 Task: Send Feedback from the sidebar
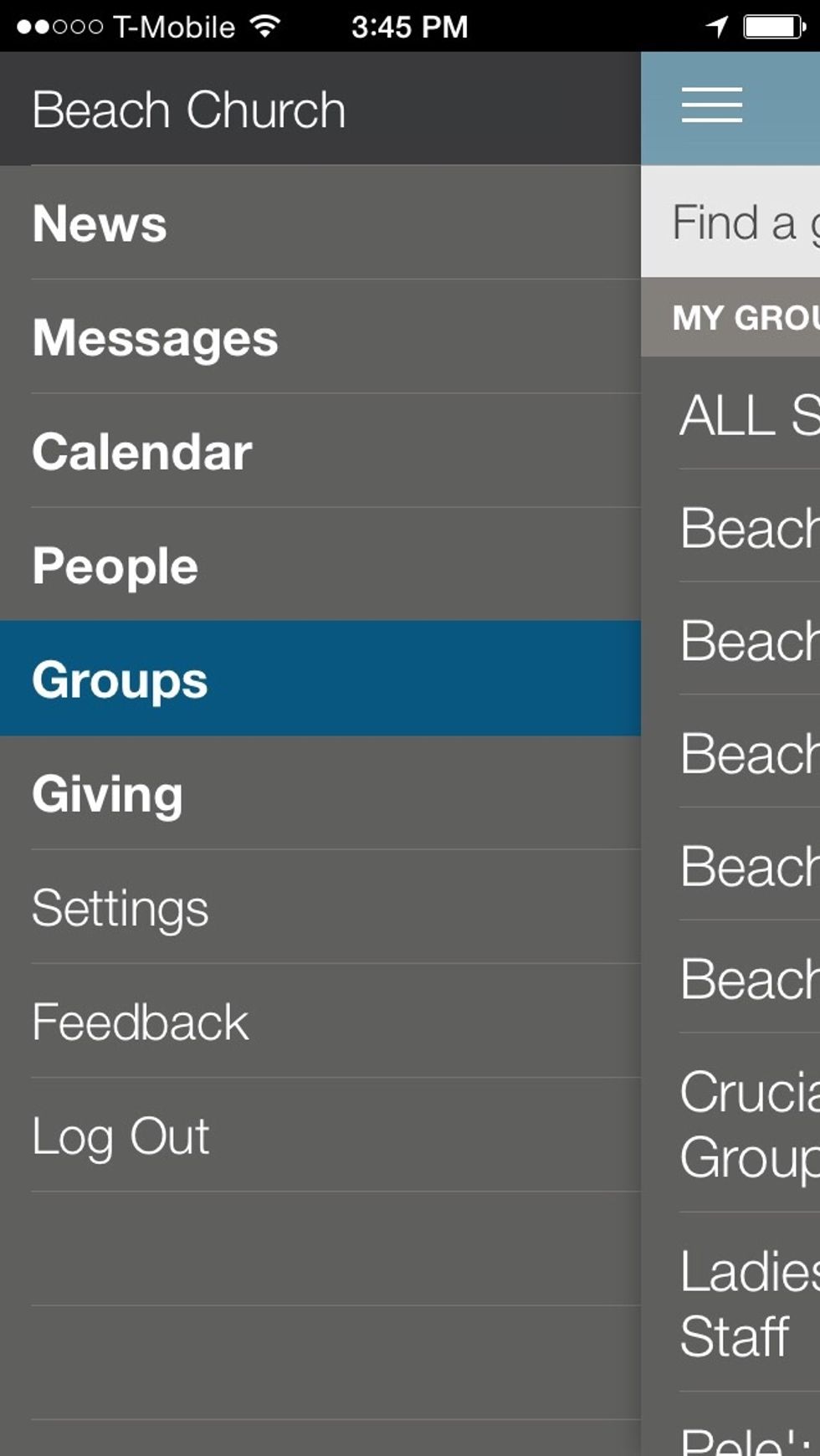click(140, 1022)
